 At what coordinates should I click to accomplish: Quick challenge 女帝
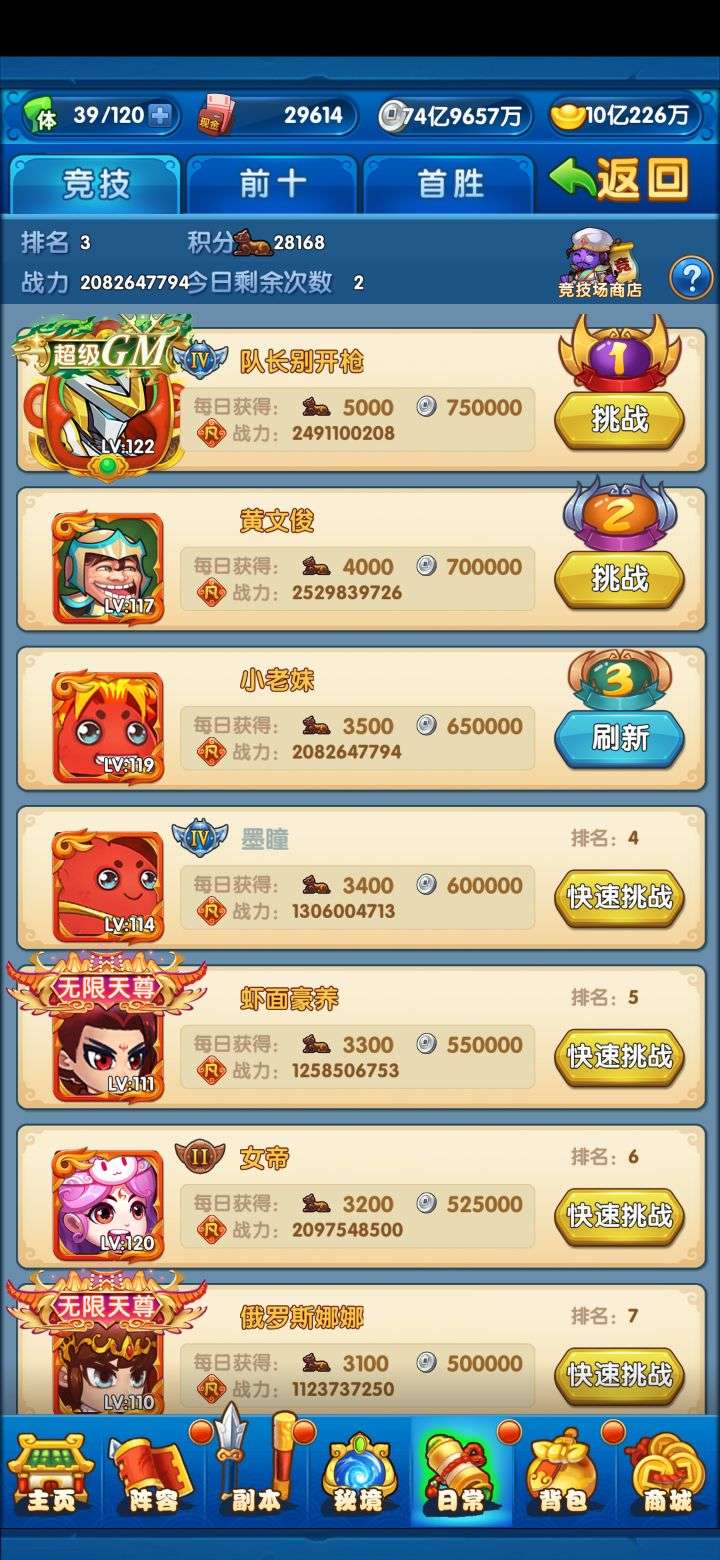pos(619,1215)
